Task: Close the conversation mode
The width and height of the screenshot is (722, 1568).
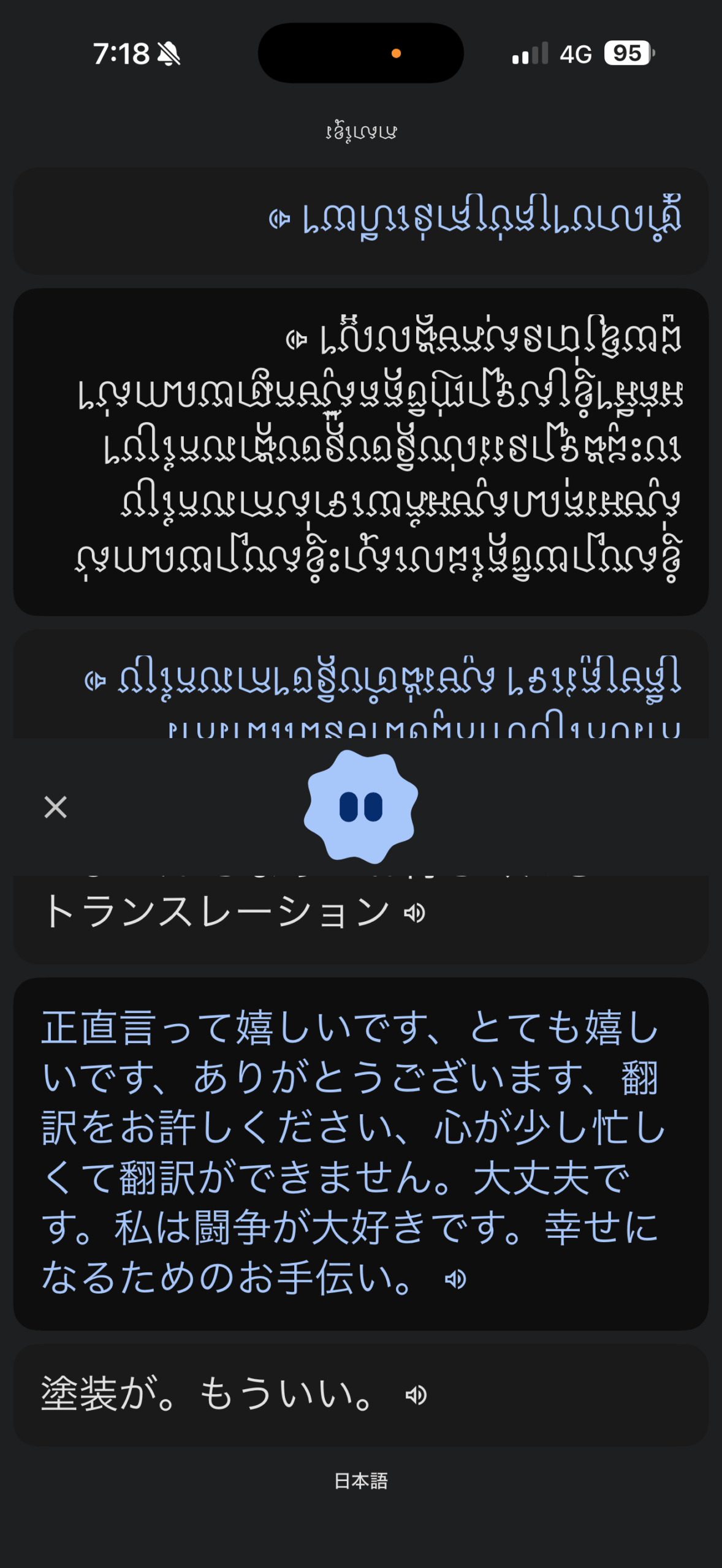Action: click(56, 807)
